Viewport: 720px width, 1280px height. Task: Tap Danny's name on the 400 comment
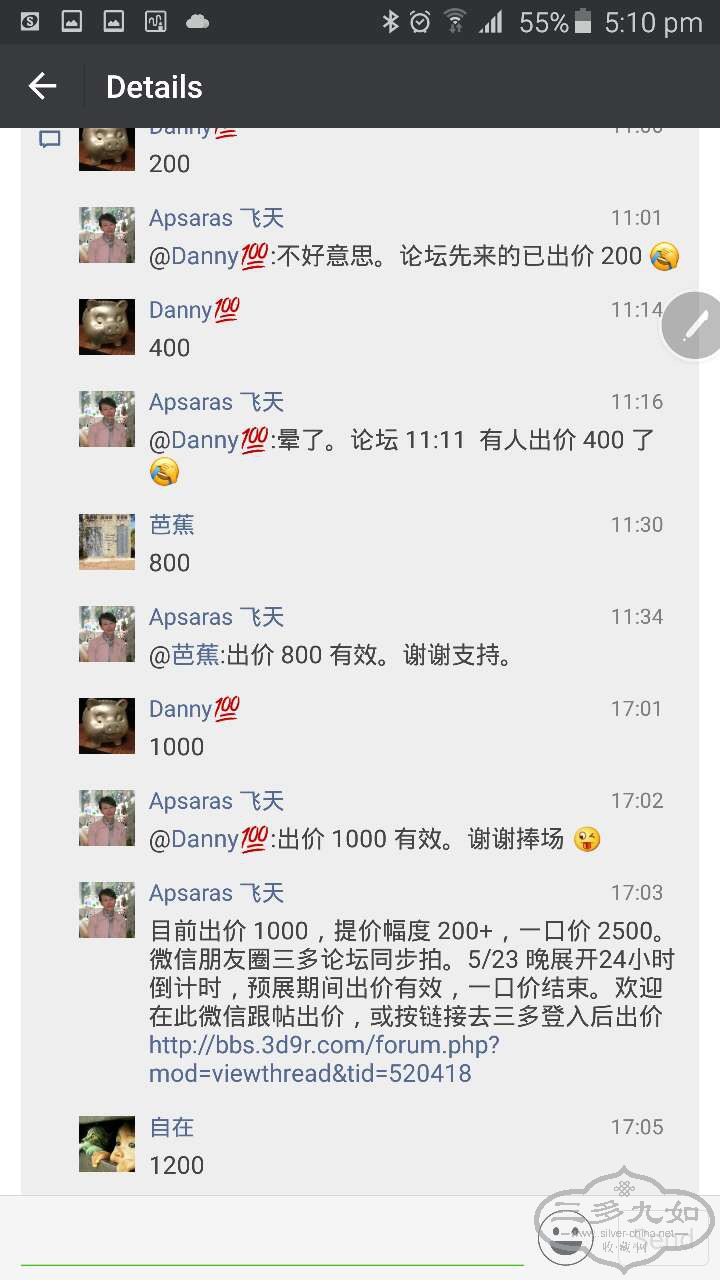click(193, 311)
